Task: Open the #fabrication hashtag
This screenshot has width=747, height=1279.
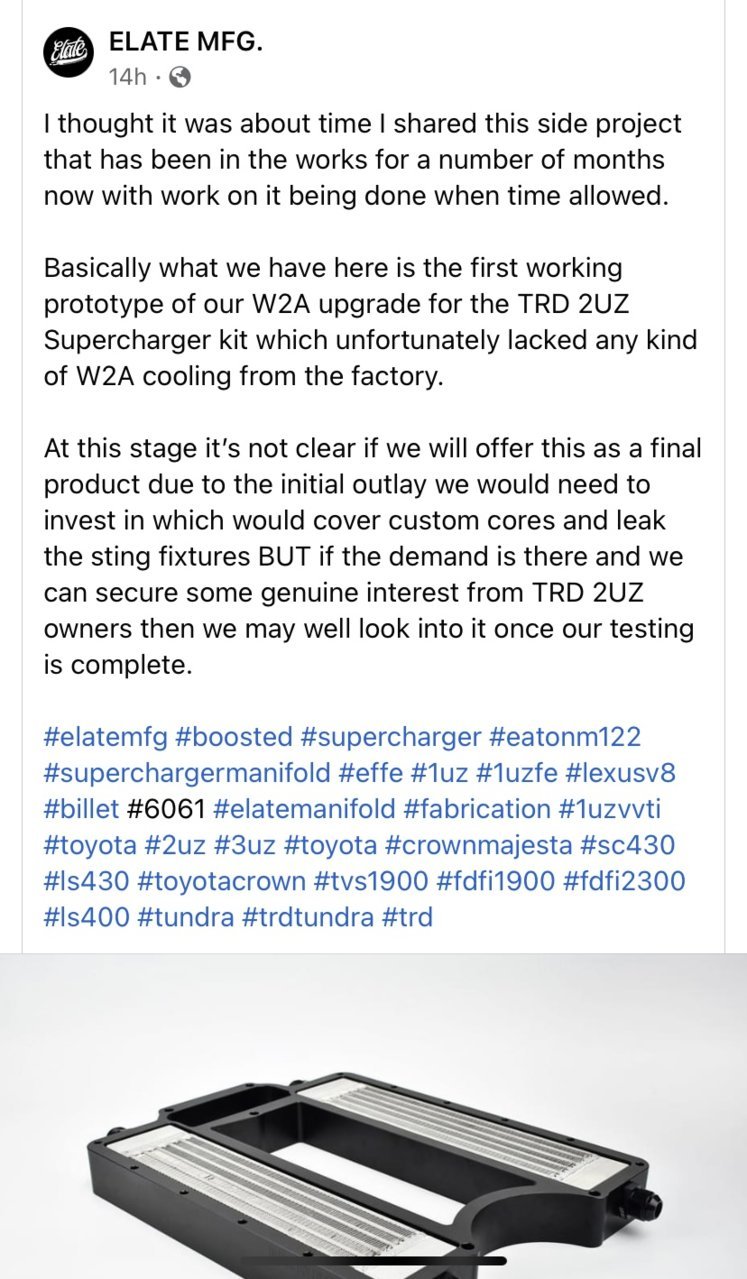Action: [482, 808]
